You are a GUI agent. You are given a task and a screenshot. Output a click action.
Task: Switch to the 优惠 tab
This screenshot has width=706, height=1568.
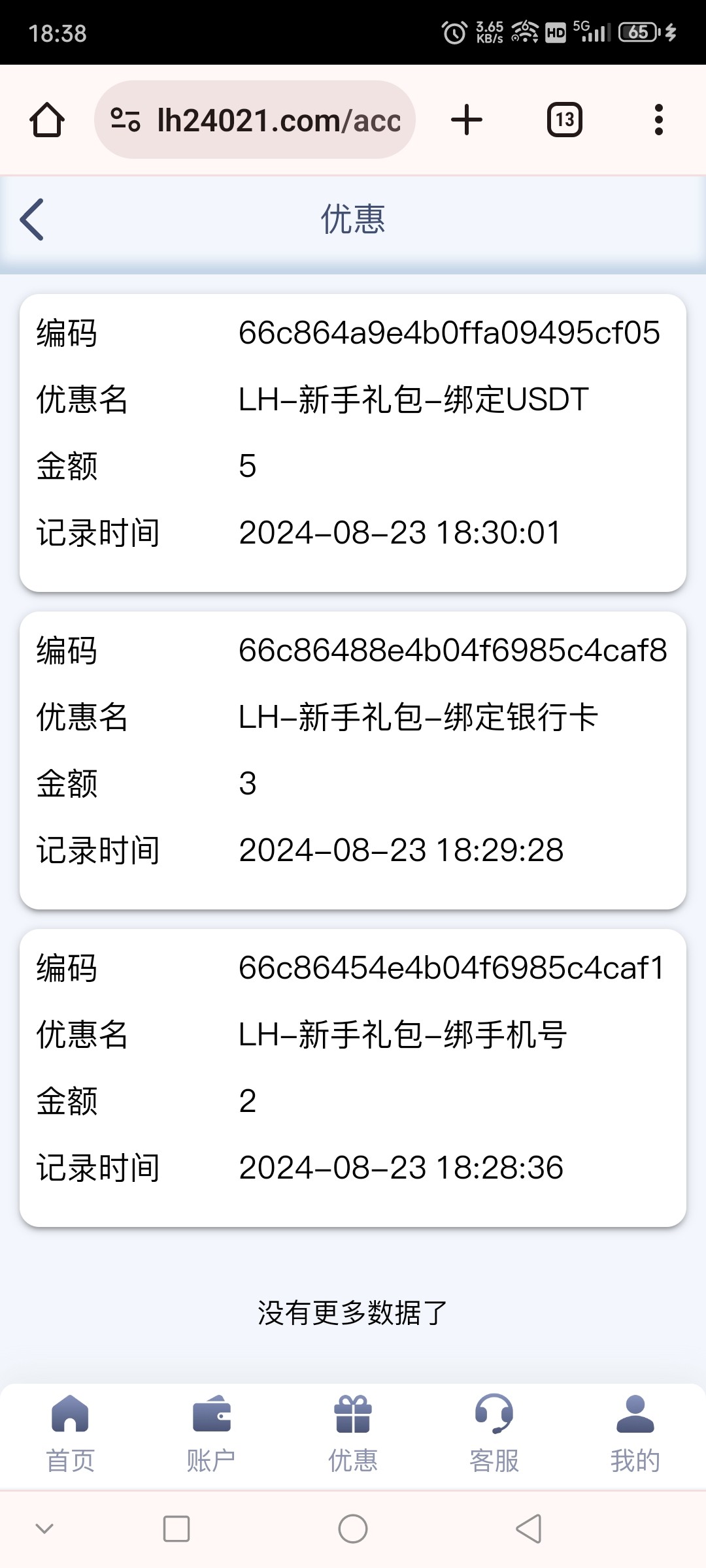tap(353, 1435)
